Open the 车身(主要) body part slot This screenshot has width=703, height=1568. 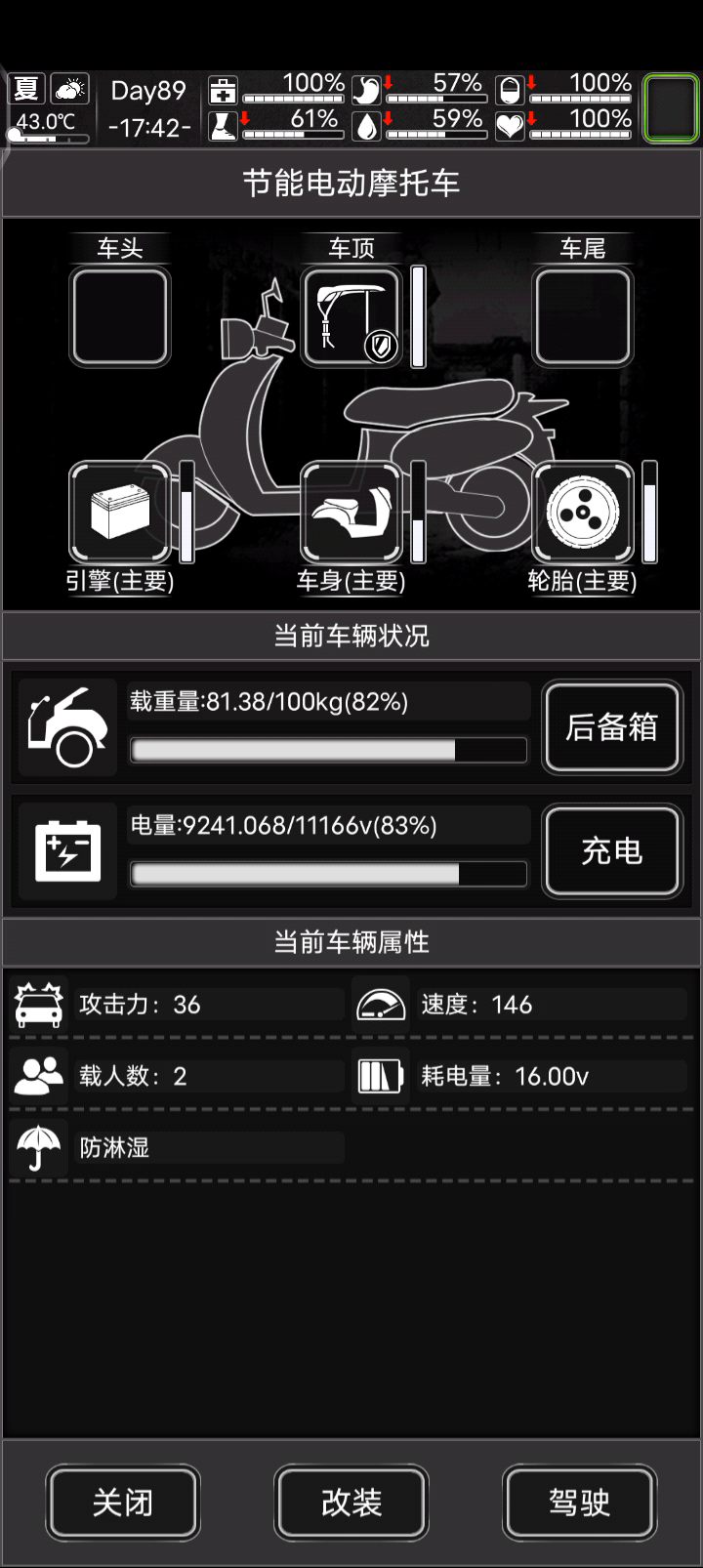click(x=351, y=513)
